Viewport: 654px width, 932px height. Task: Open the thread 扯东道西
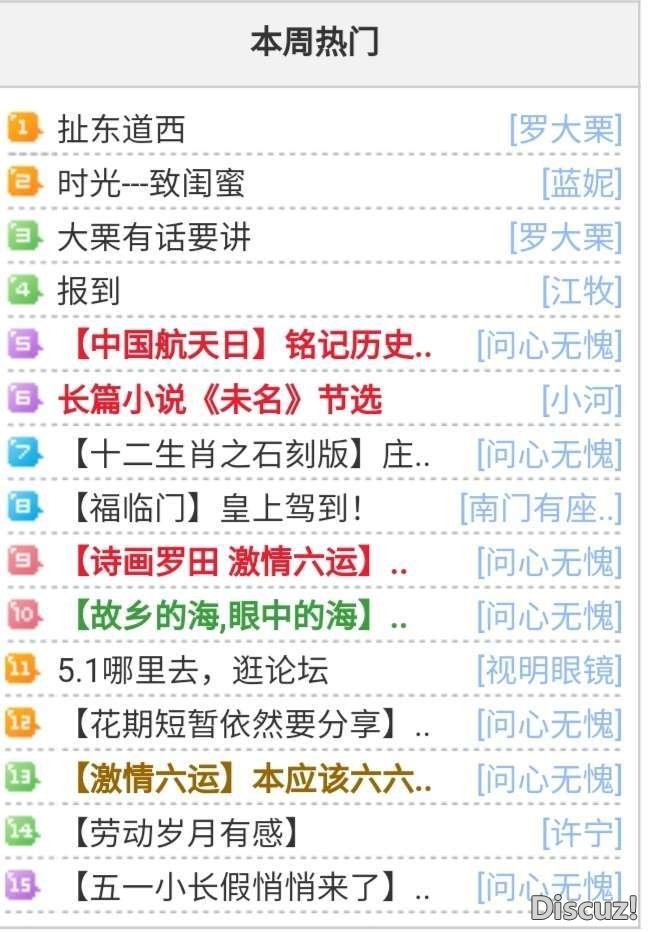[x=121, y=129]
